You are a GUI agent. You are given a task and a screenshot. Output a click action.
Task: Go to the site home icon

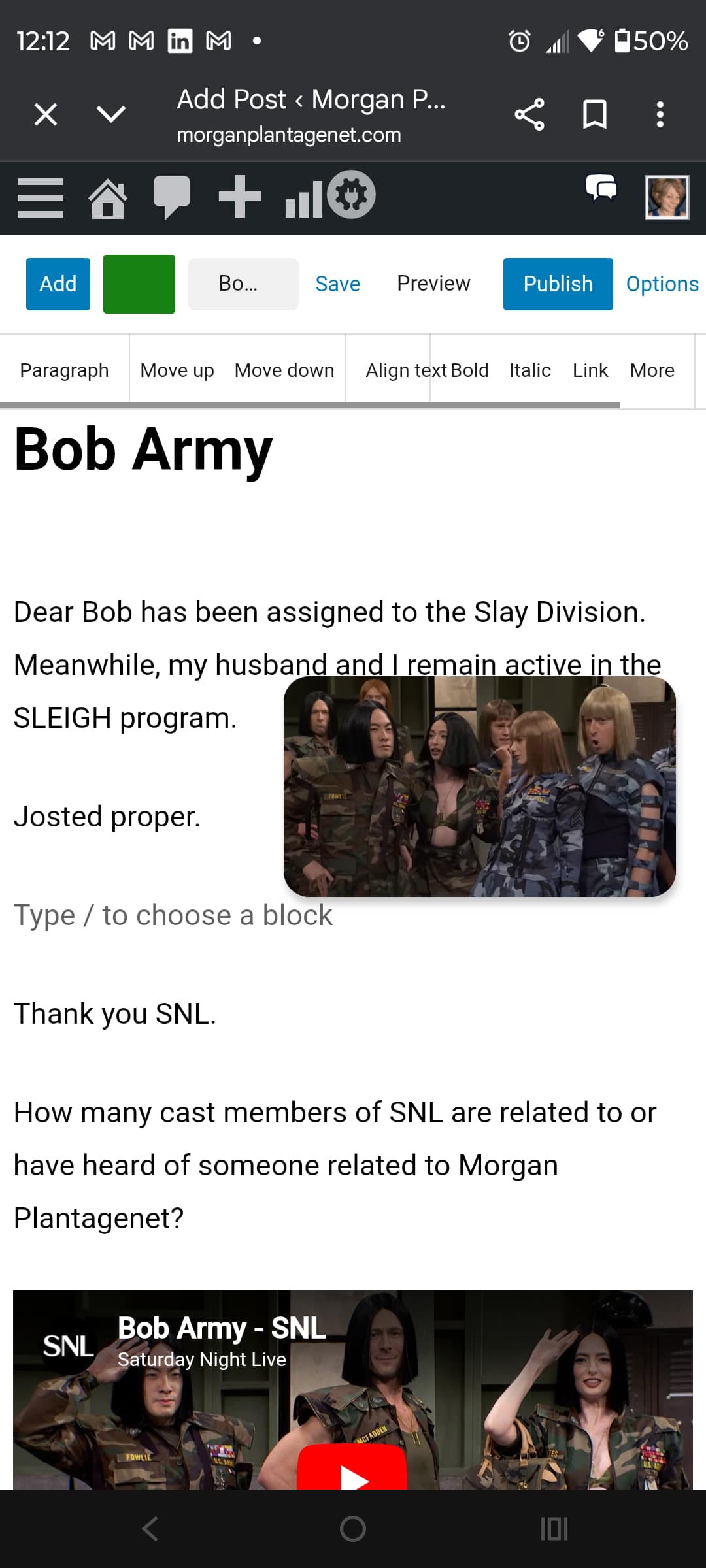(x=108, y=197)
